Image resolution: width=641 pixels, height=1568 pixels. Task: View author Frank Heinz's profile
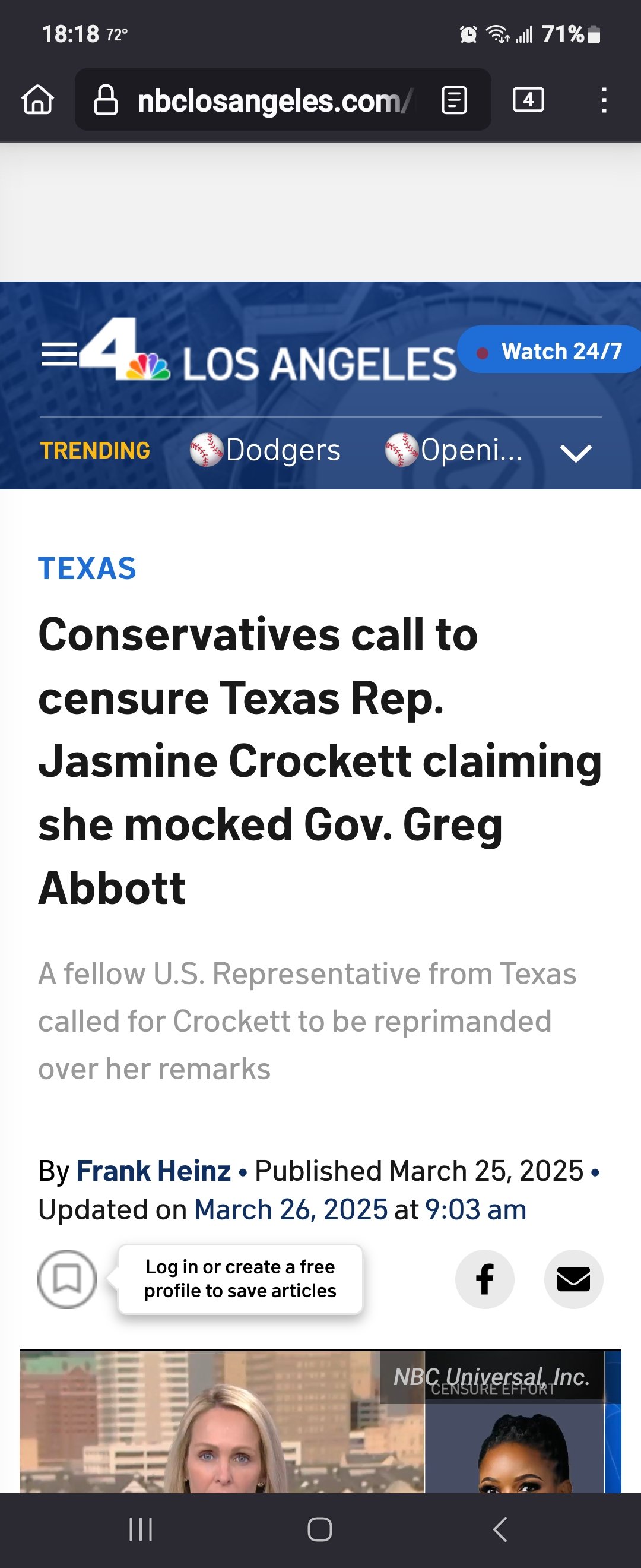tap(153, 1171)
